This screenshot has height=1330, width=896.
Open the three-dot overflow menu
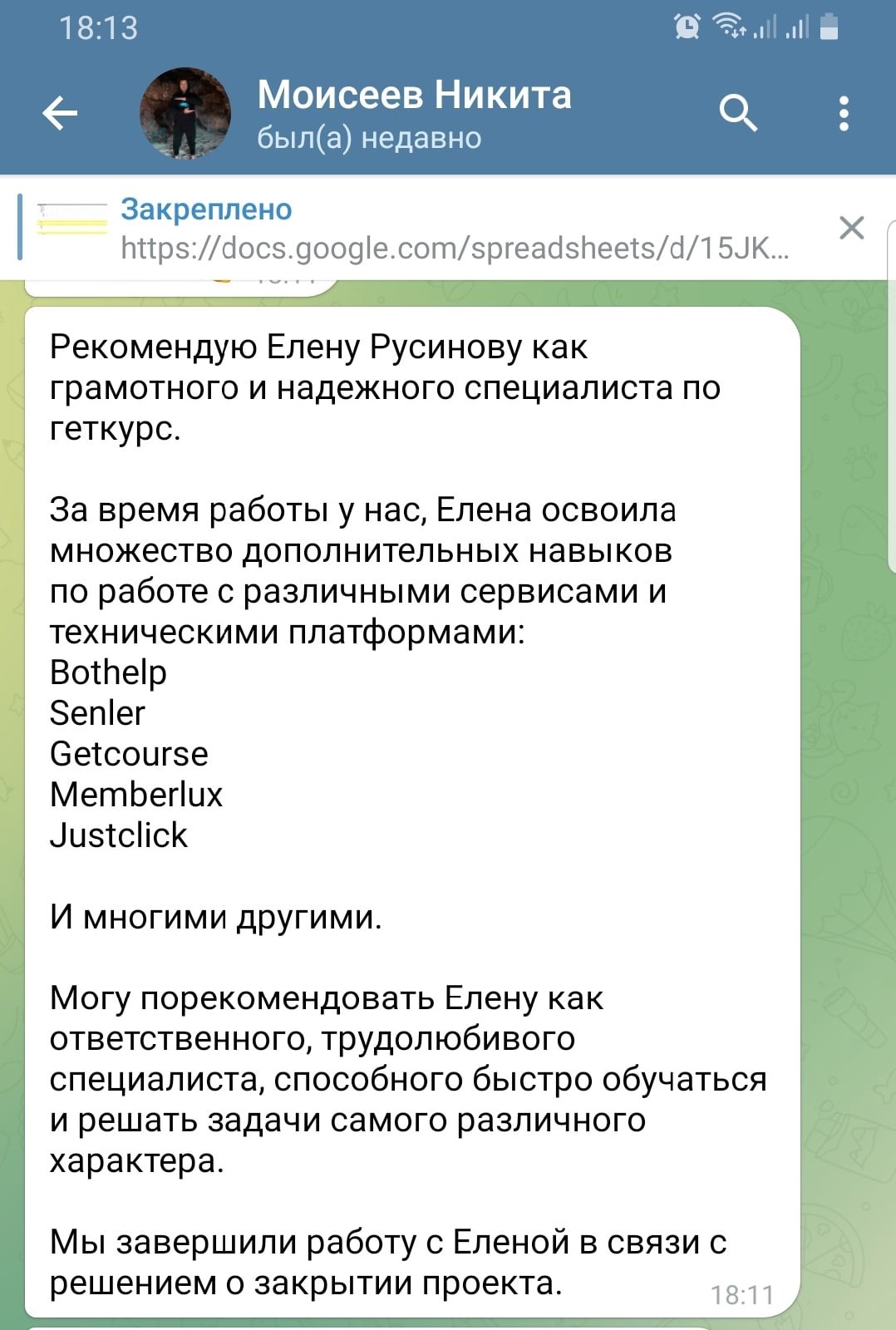tap(844, 113)
